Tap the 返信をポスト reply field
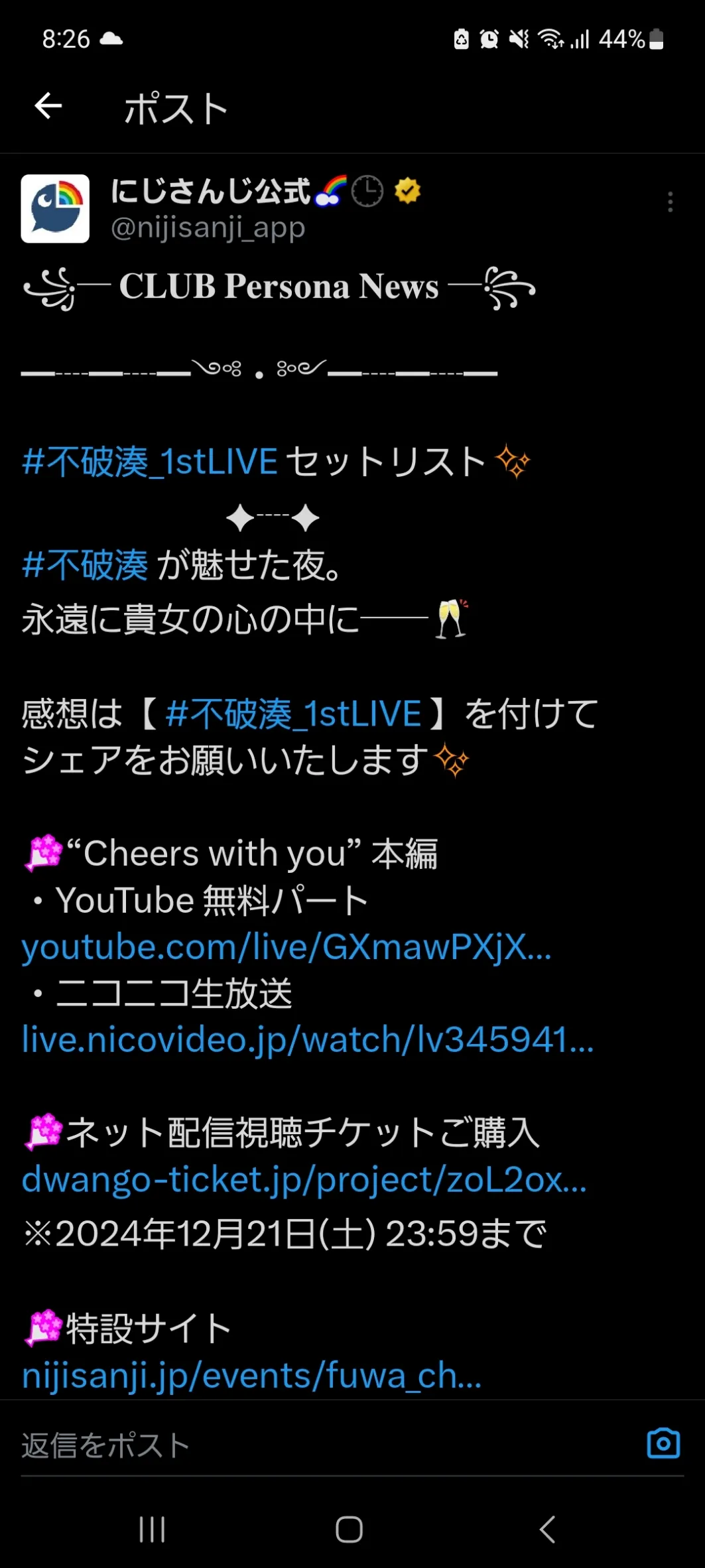Viewport: 705px width, 1568px height. pyautogui.click(x=325, y=1445)
